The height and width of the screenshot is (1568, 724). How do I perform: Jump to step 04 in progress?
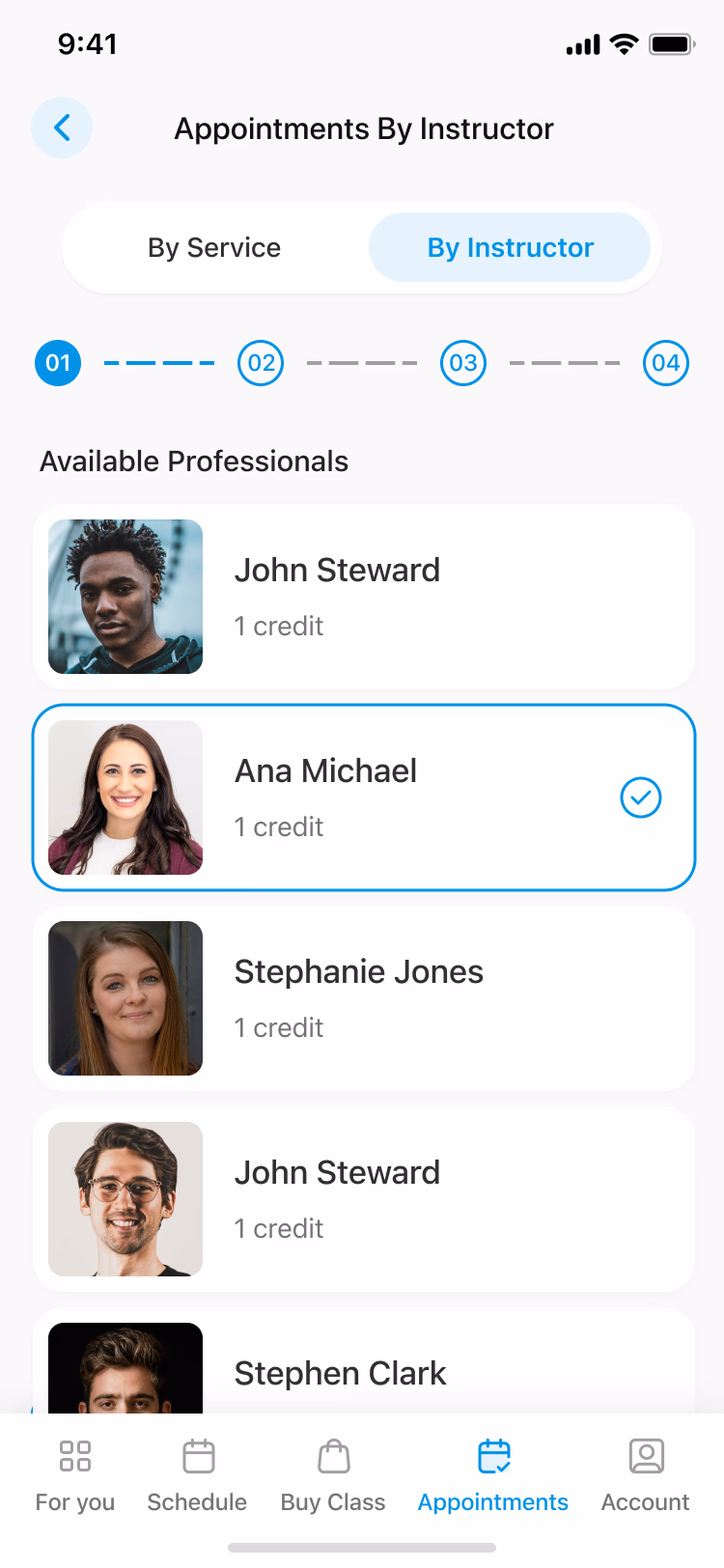coord(666,363)
